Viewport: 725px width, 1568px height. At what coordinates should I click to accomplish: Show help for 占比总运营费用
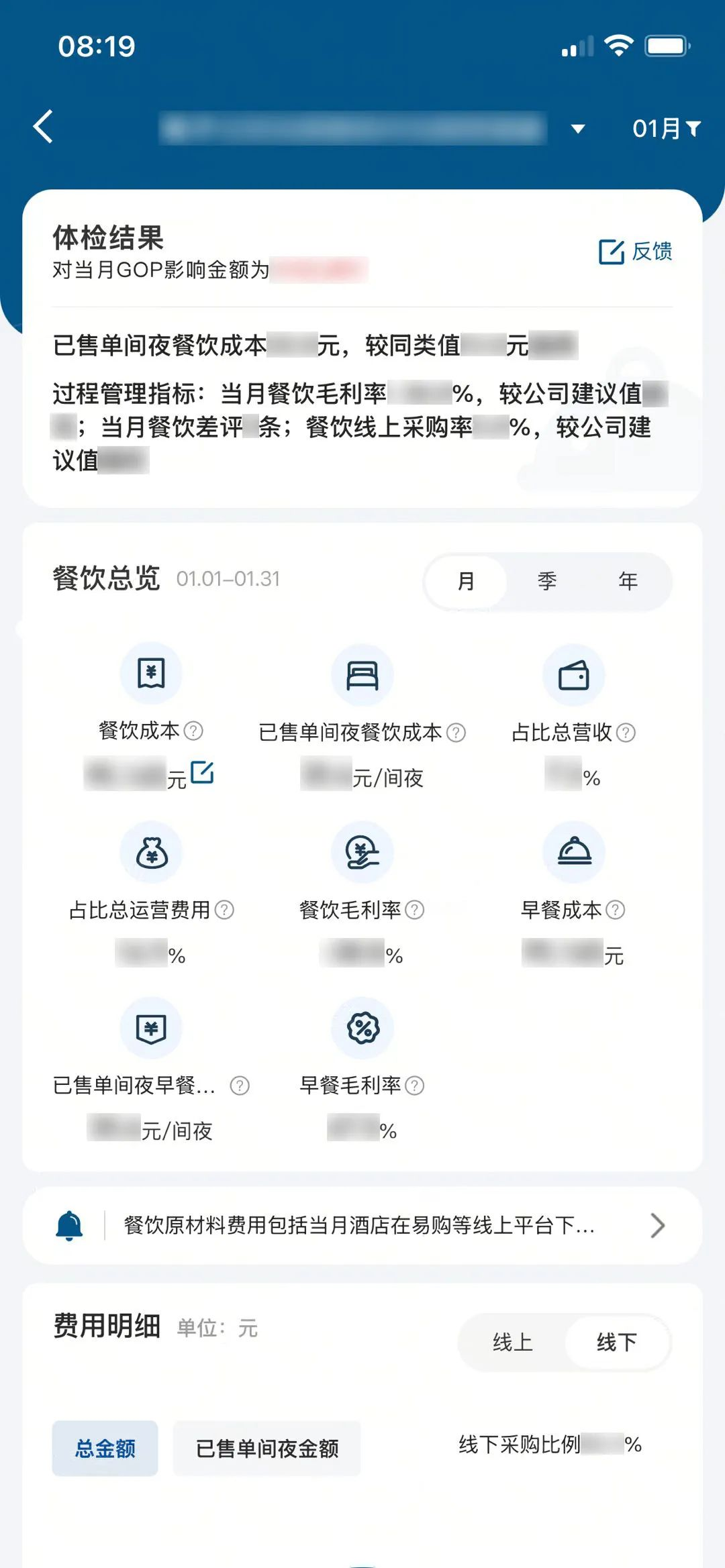coord(224,910)
